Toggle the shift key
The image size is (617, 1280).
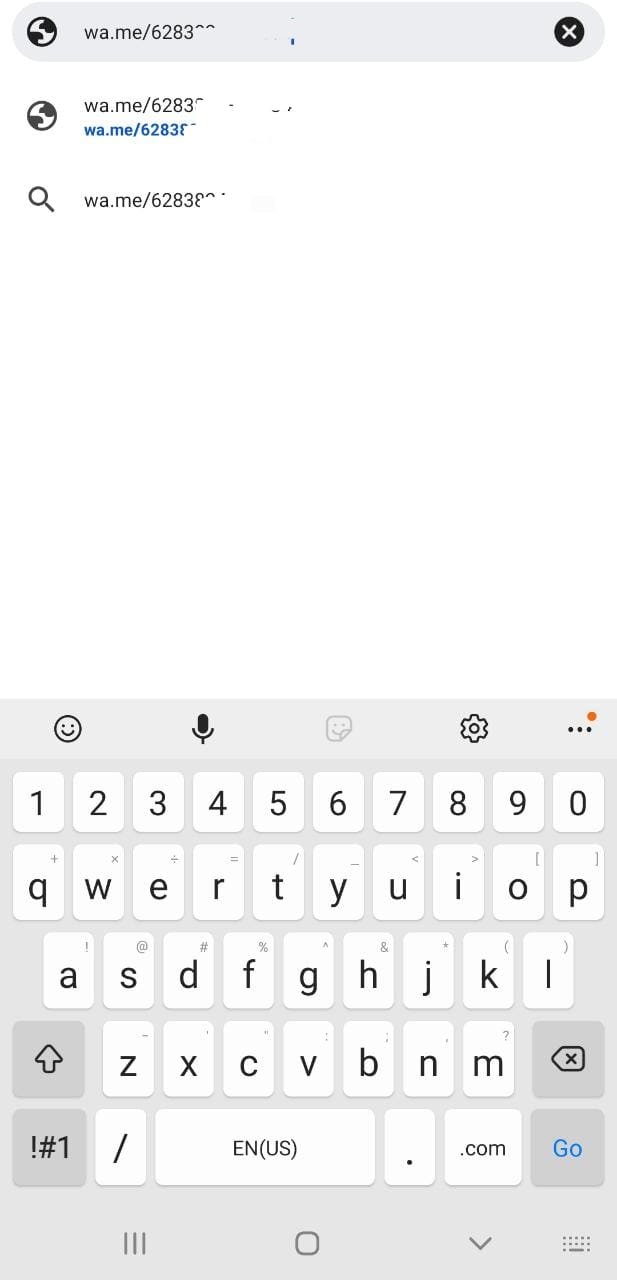point(49,1059)
